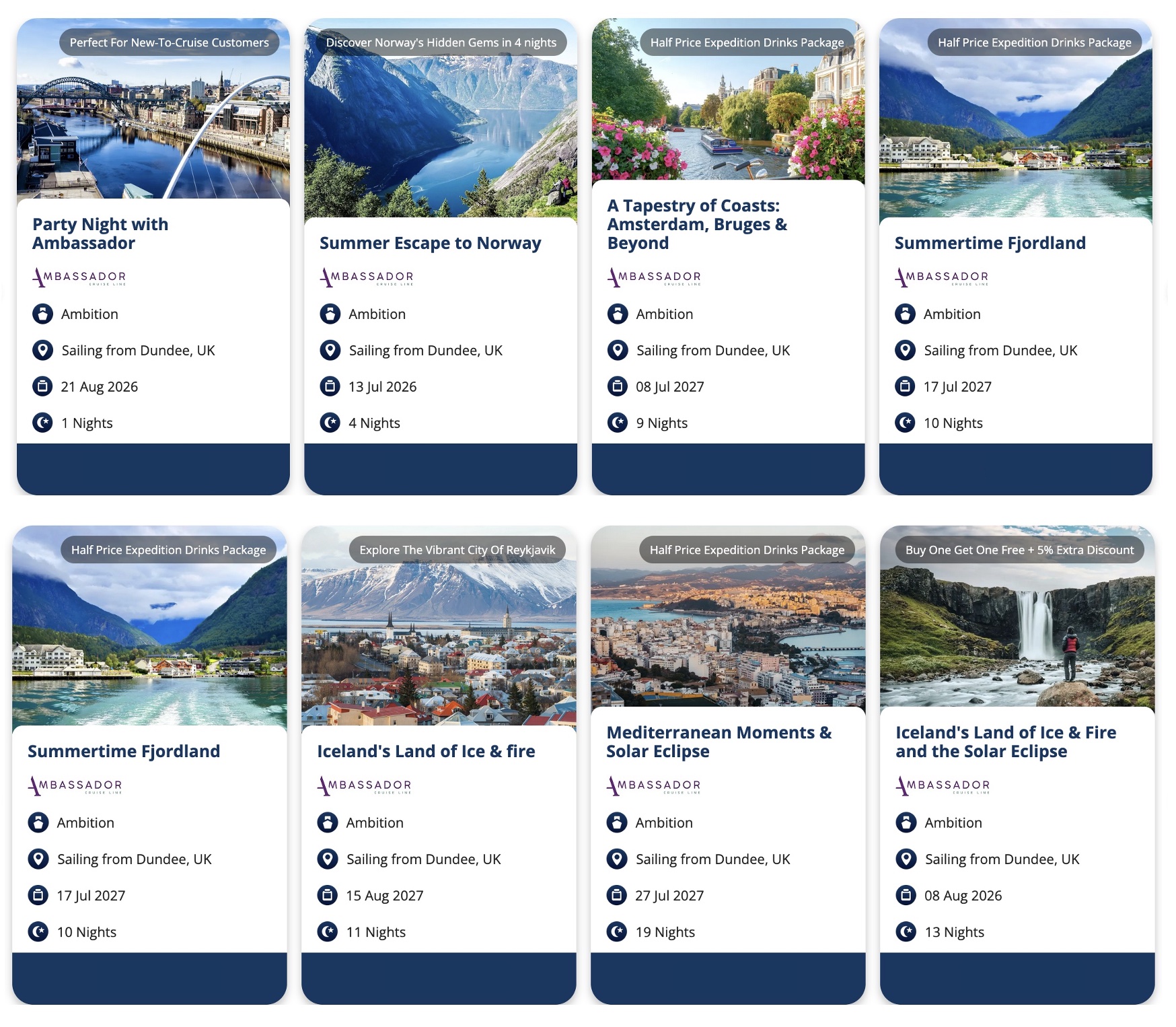Viewport: 1176px width, 1027px height.
Task: Select A Tapestry of Coasts cruise card
Action: [x=697, y=224]
